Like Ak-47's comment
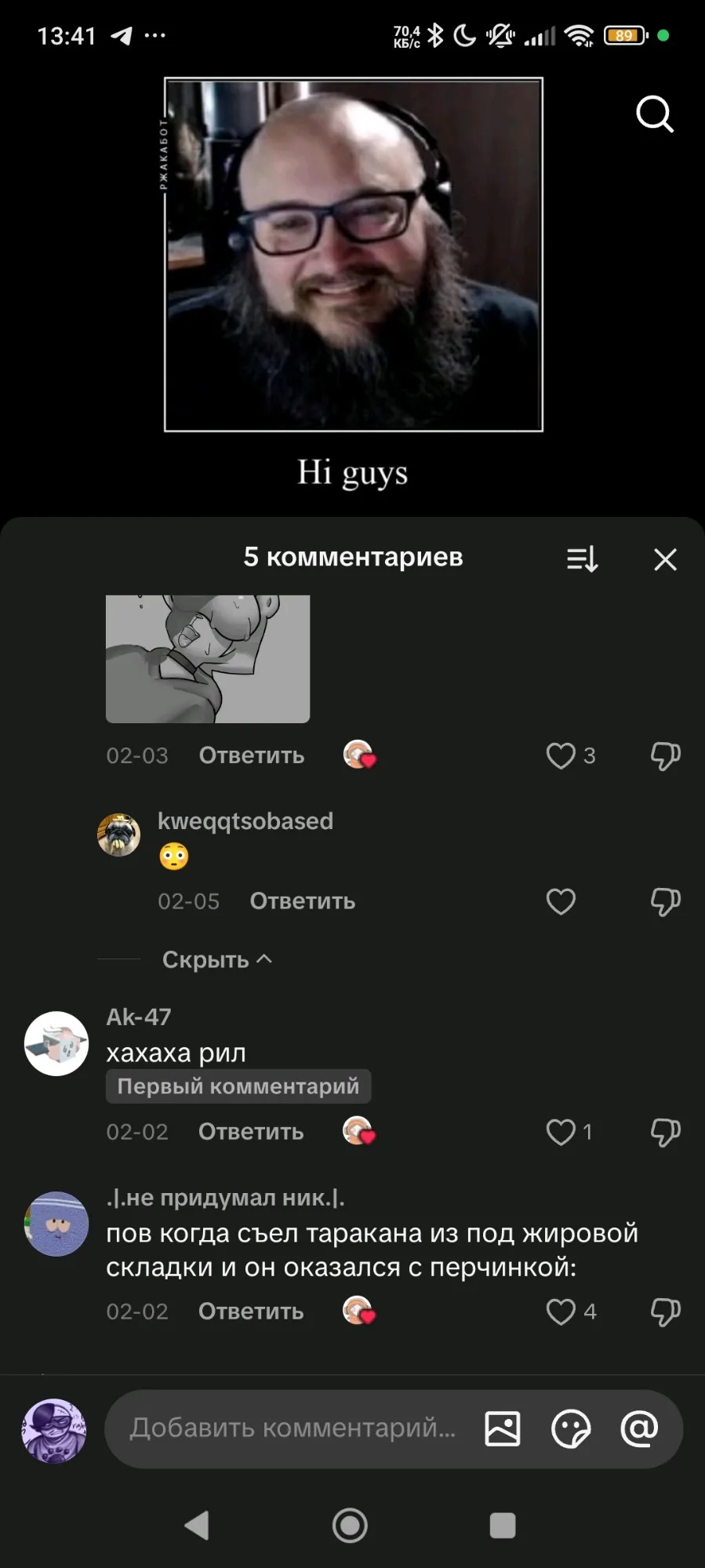This screenshot has width=705, height=1568. pos(561,1132)
